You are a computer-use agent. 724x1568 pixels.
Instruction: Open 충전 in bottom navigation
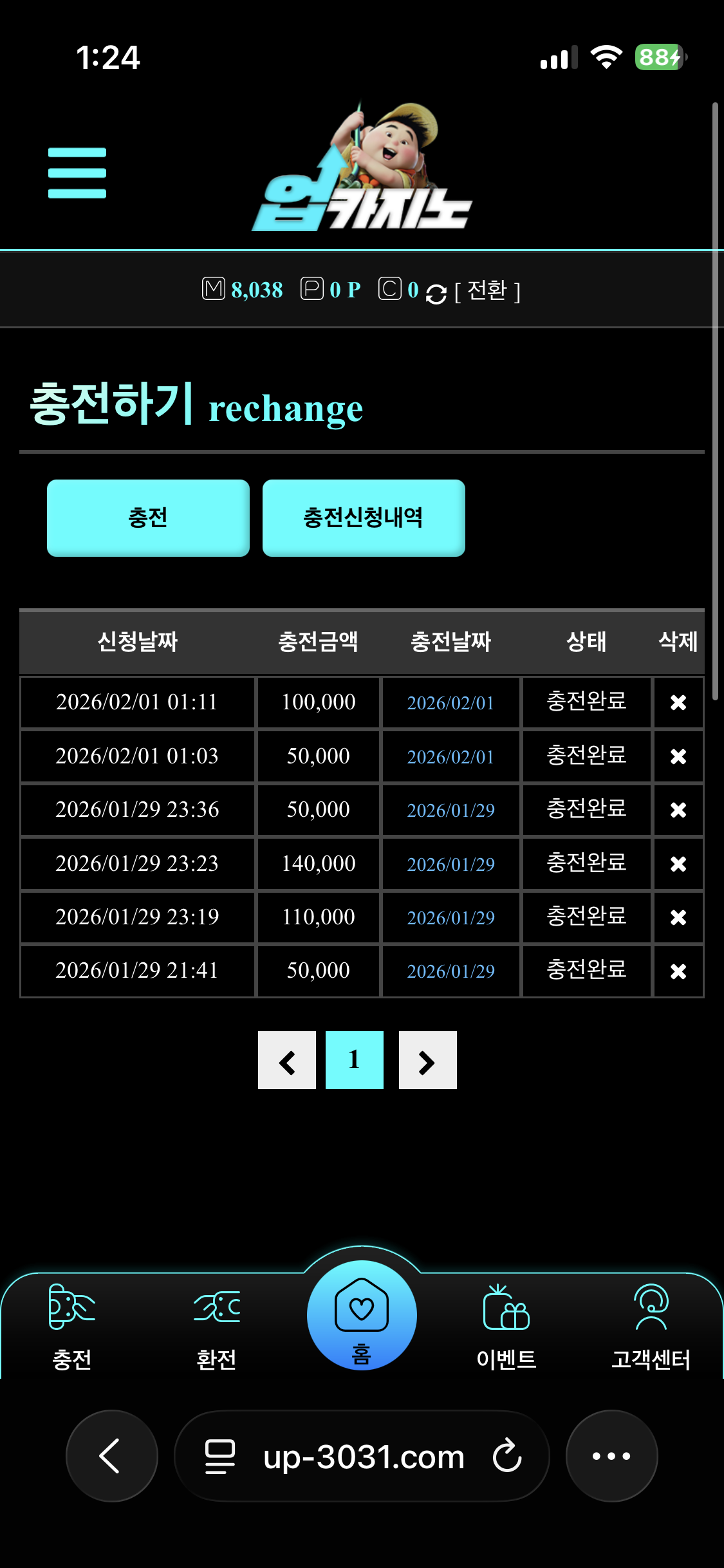point(71,1326)
